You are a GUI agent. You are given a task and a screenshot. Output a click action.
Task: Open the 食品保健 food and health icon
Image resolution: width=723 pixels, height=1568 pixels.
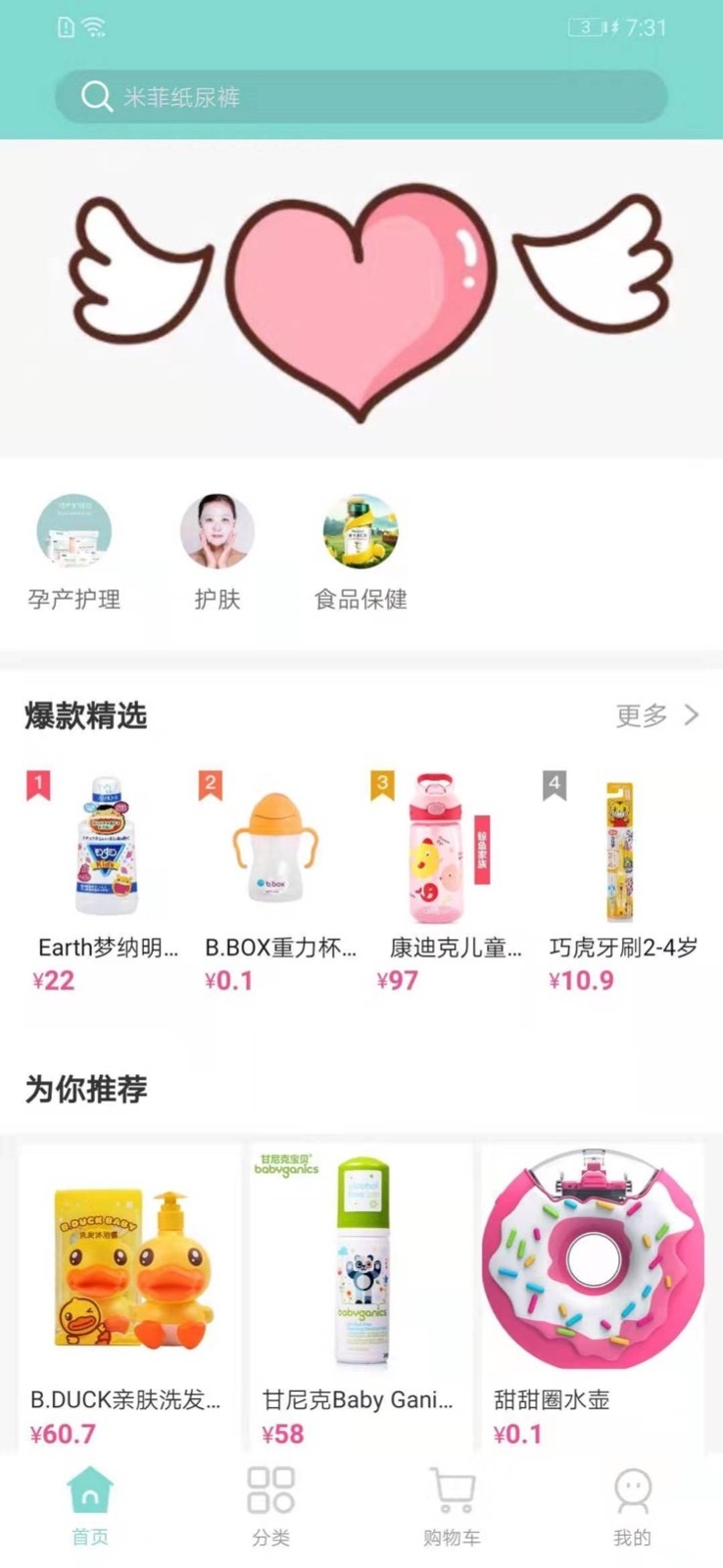coord(361,530)
